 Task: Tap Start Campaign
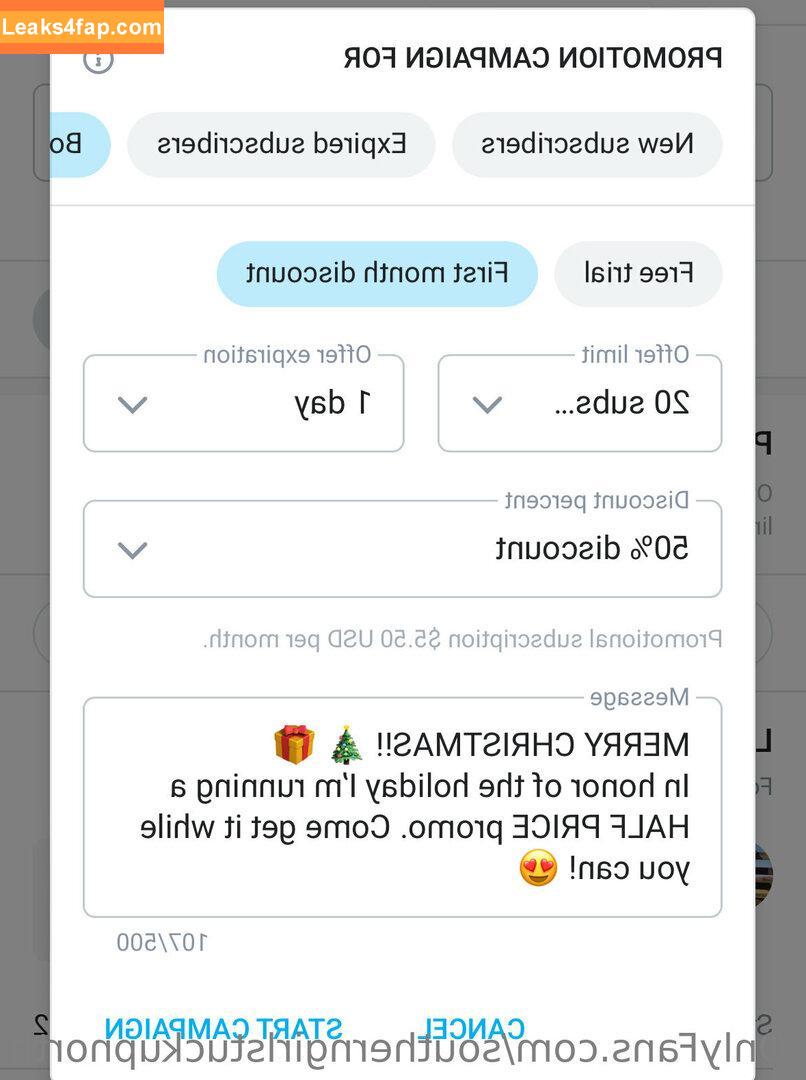[223, 1028]
